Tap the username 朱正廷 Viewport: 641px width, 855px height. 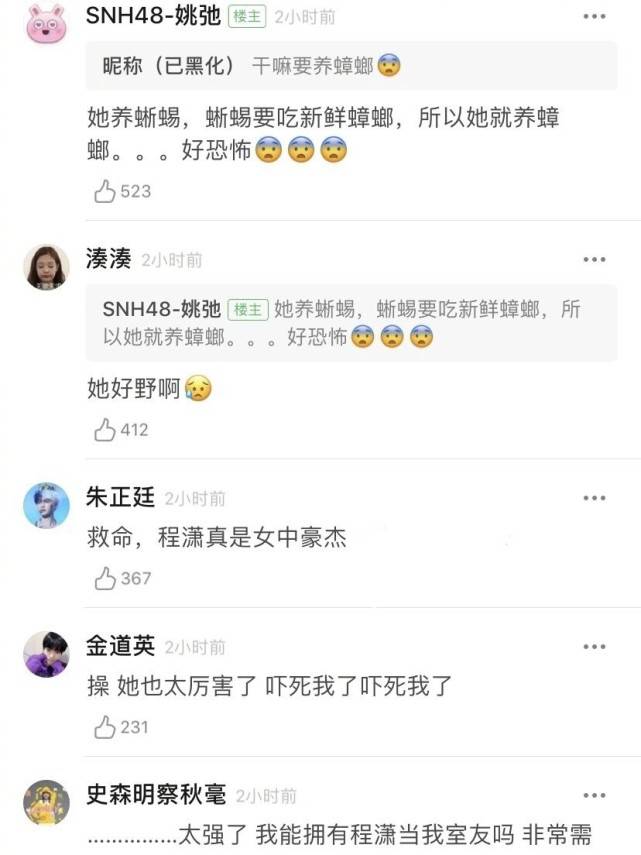120,498
